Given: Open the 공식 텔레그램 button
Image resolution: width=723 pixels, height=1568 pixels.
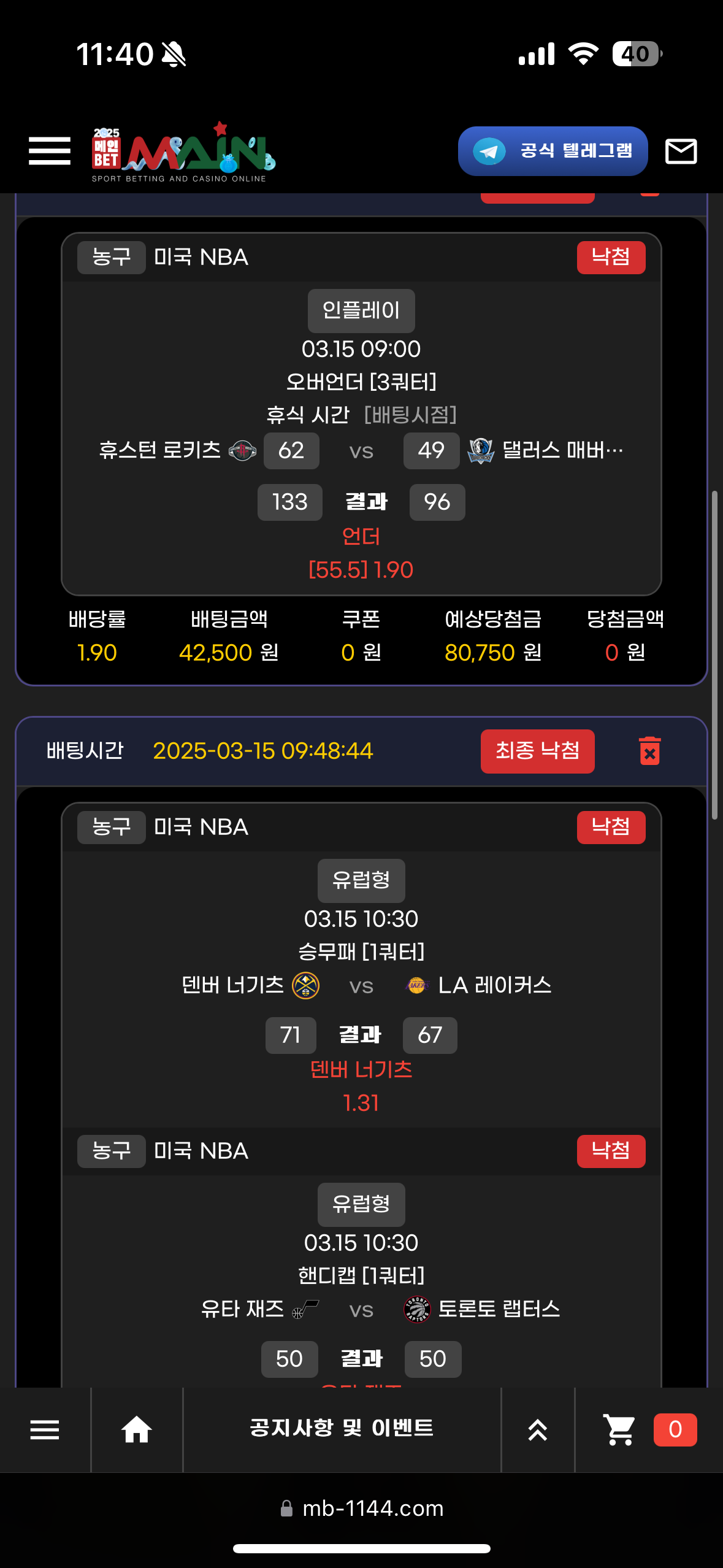Looking at the screenshot, I should coord(553,151).
